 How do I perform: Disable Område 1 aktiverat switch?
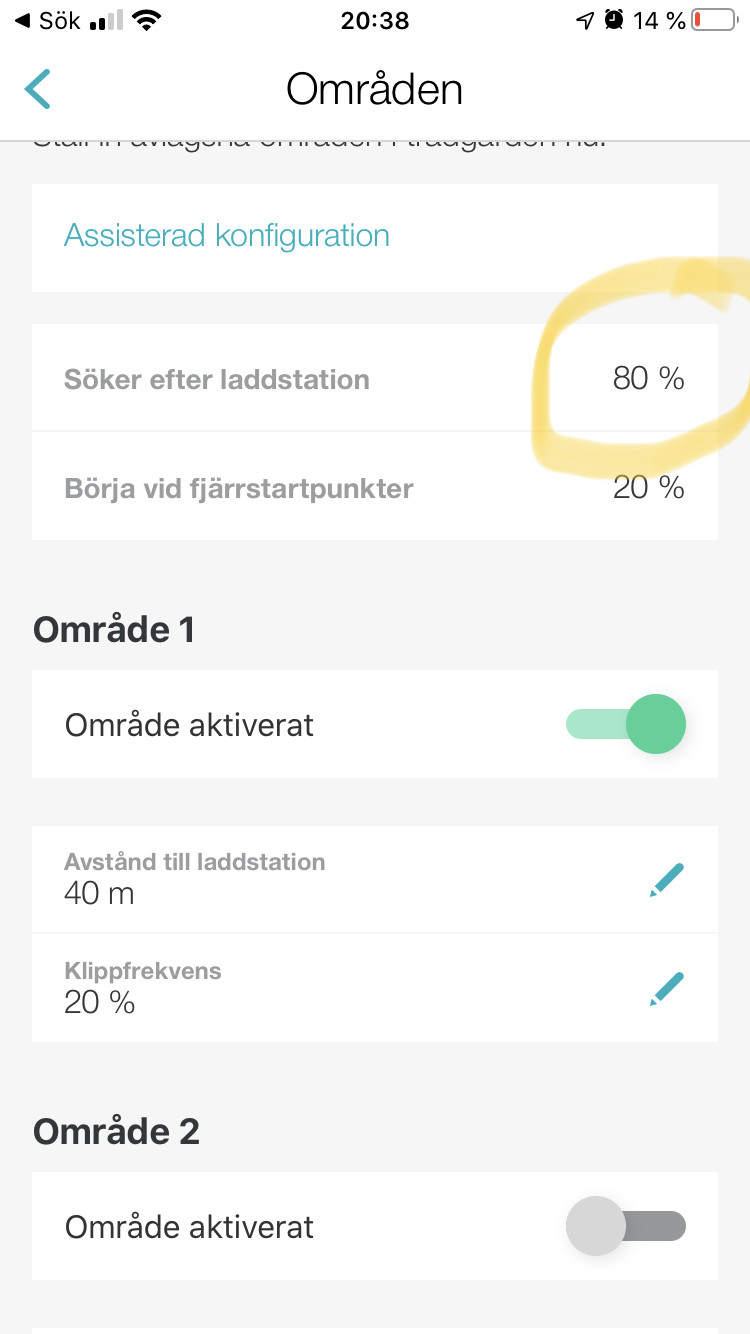point(626,724)
